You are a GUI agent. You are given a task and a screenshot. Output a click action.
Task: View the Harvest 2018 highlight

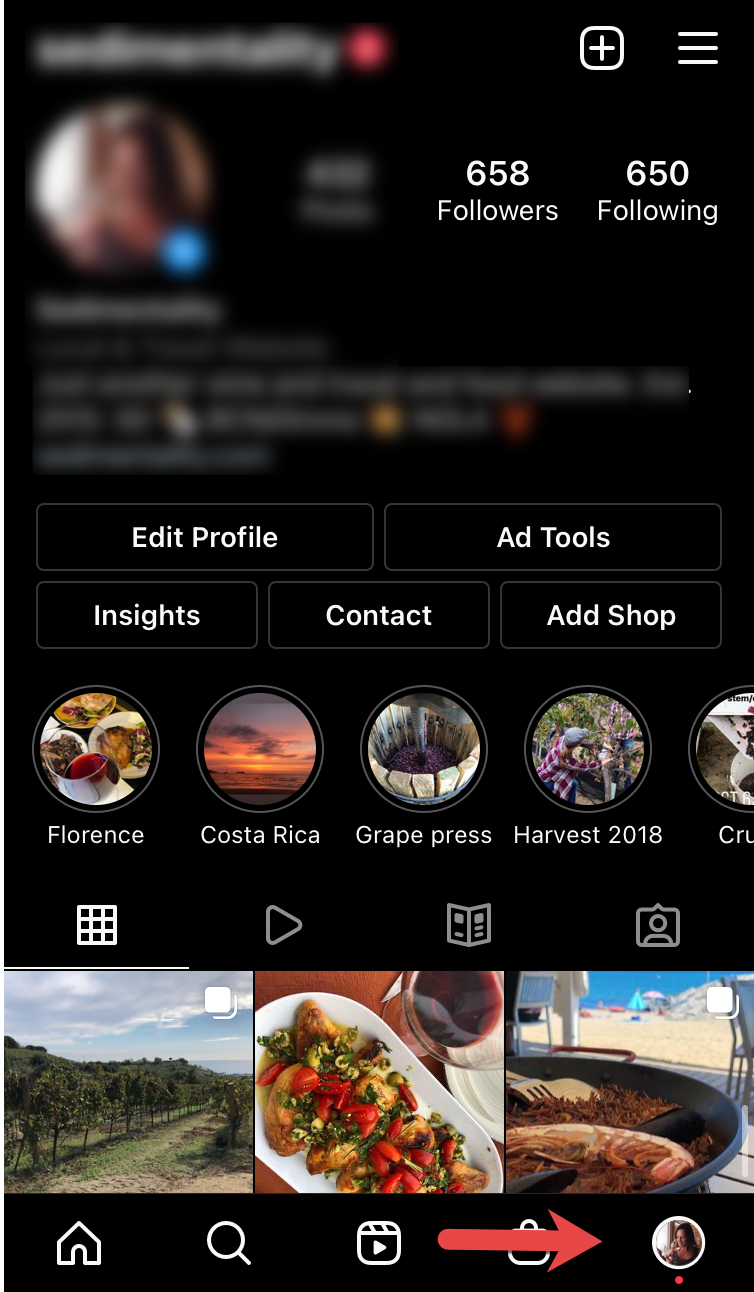tap(588, 749)
